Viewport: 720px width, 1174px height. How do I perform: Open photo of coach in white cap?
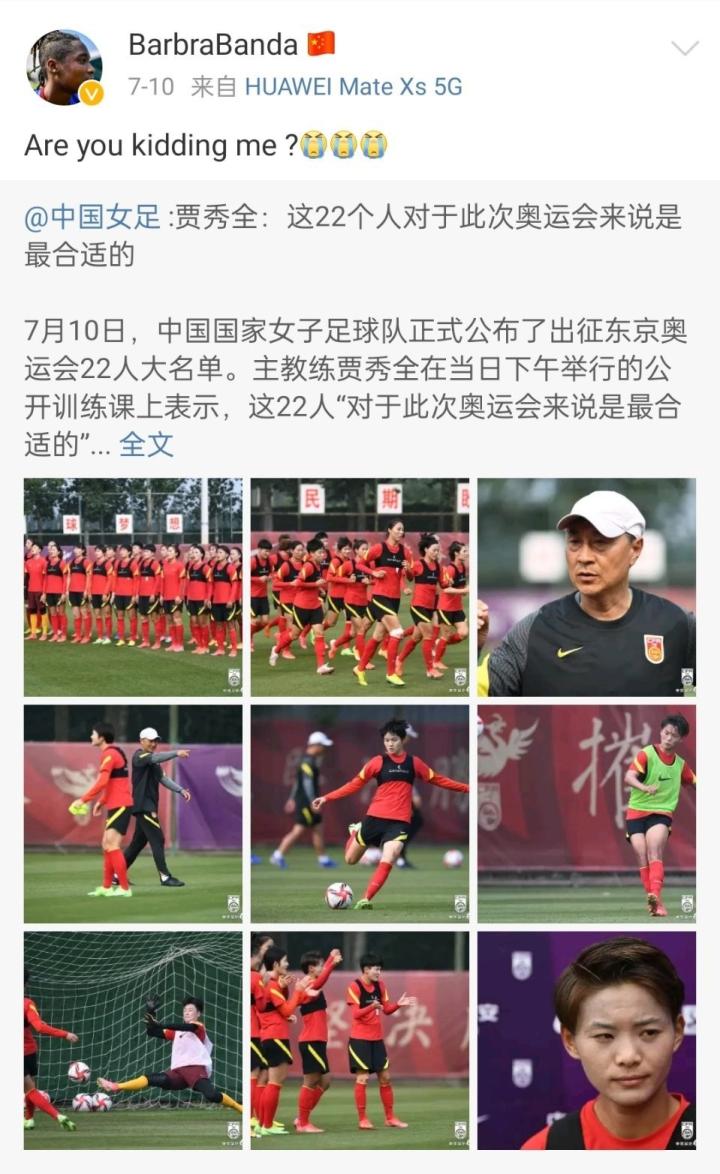coord(586,587)
